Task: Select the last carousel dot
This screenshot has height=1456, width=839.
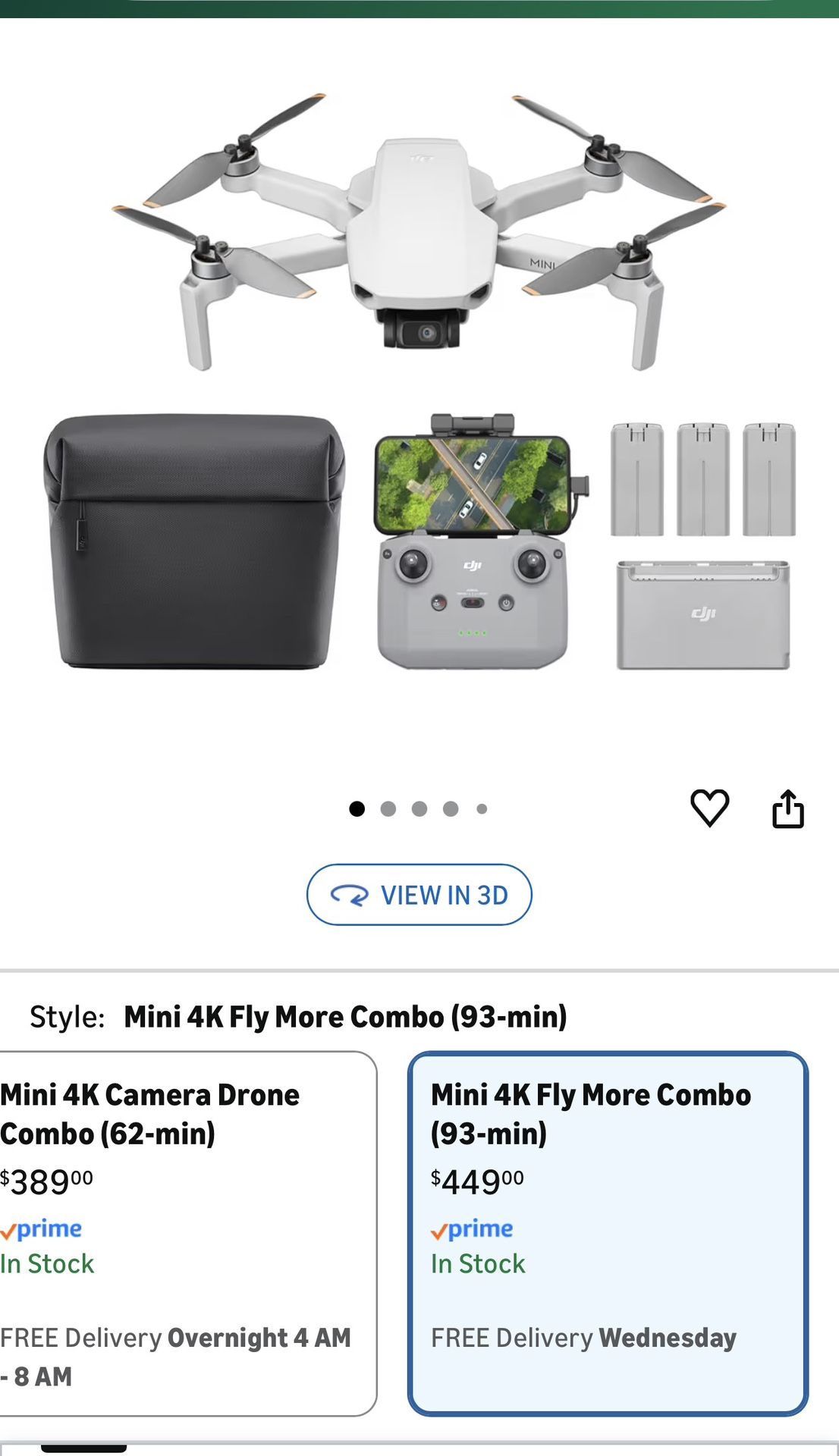Action: click(481, 808)
